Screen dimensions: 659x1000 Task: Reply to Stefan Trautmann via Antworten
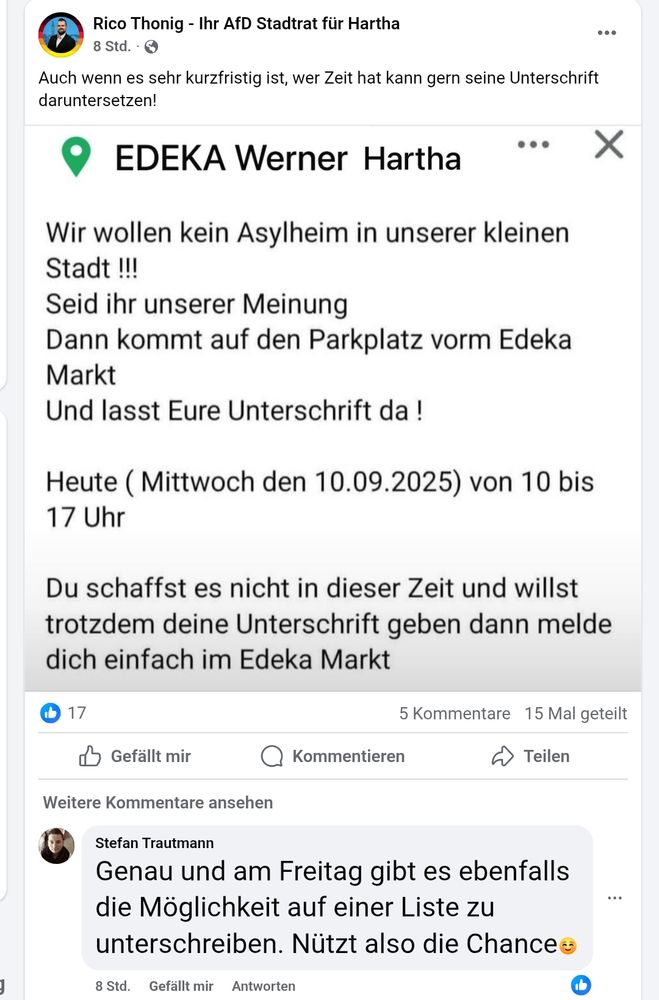[263, 986]
